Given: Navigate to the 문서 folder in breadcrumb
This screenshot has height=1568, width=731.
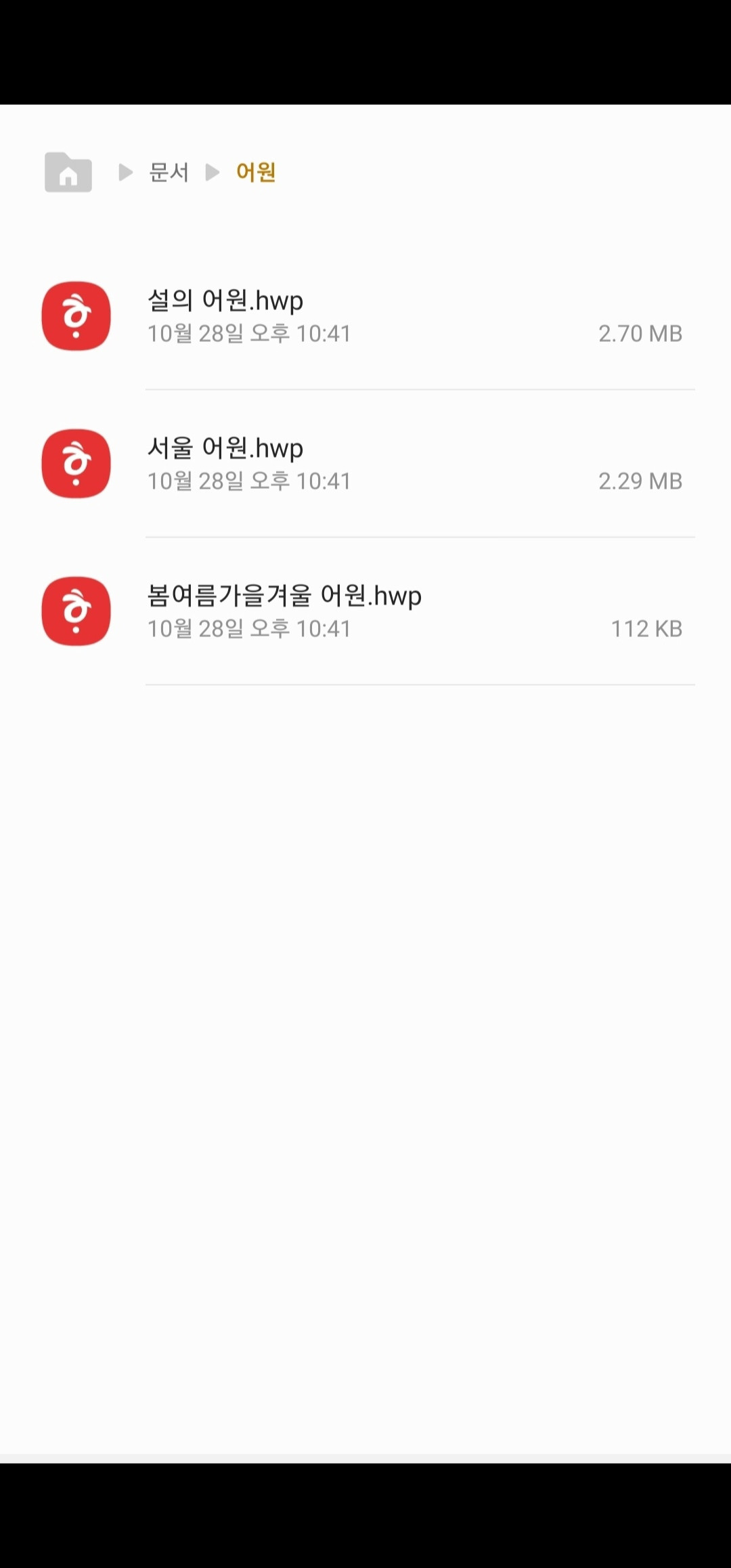Looking at the screenshot, I should pyautogui.click(x=169, y=173).
